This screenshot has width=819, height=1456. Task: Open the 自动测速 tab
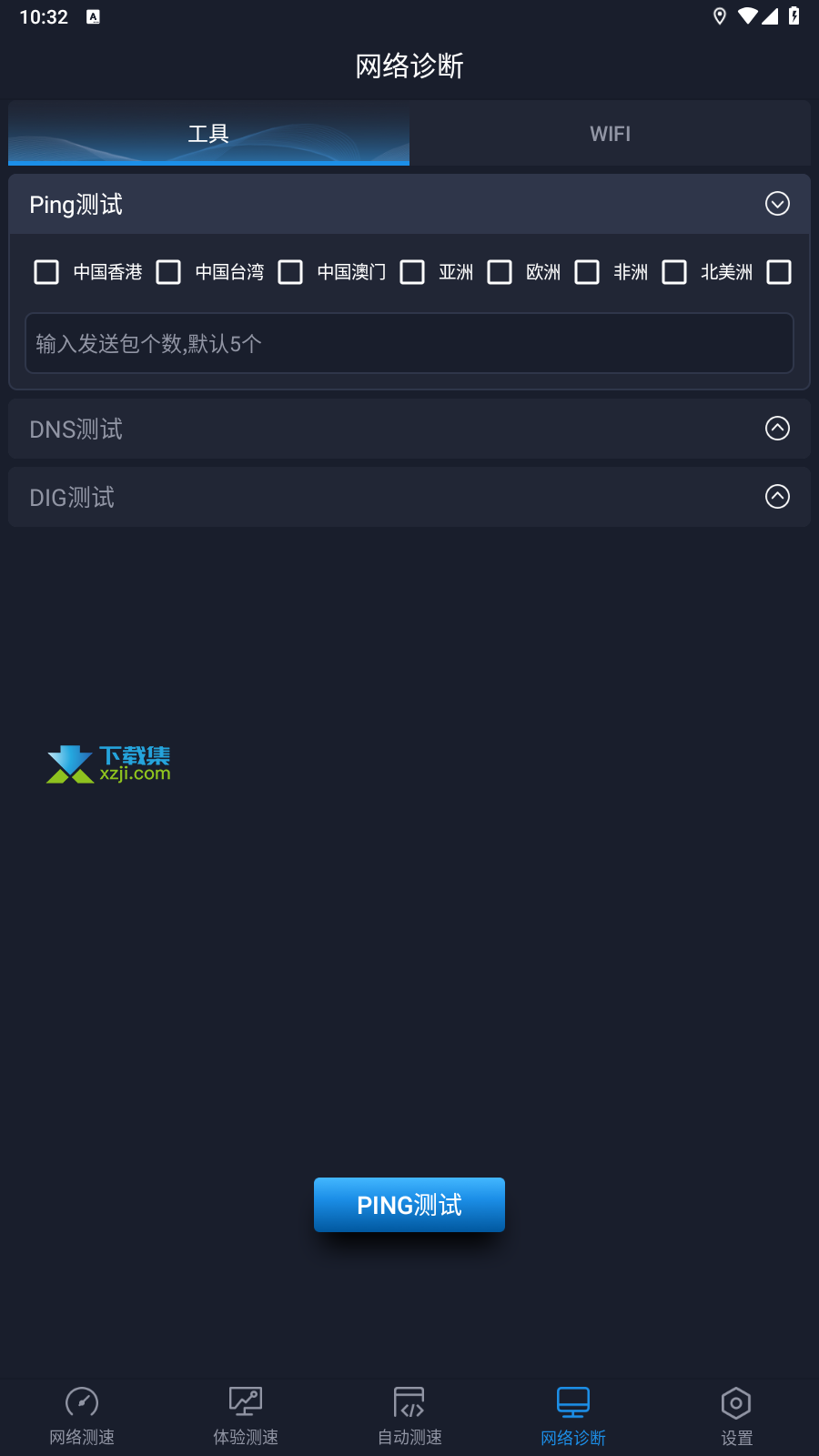point(409,1417)
